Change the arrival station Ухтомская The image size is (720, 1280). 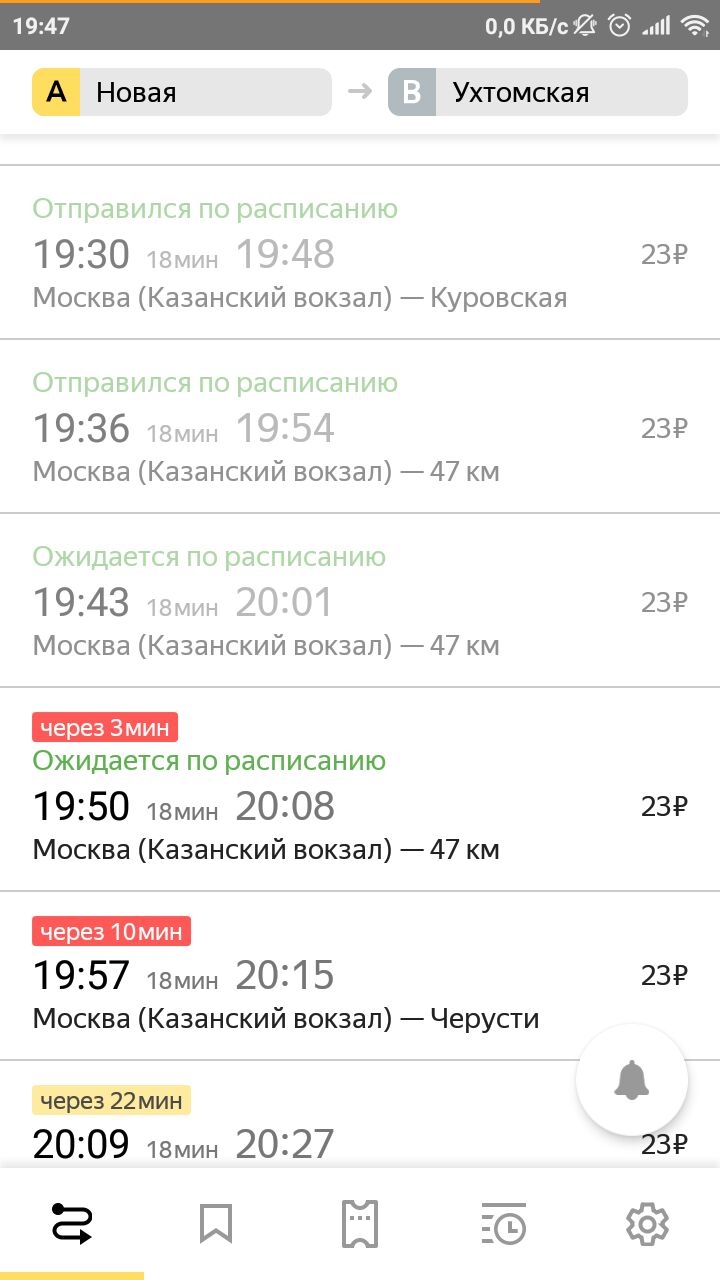(538, 93)
